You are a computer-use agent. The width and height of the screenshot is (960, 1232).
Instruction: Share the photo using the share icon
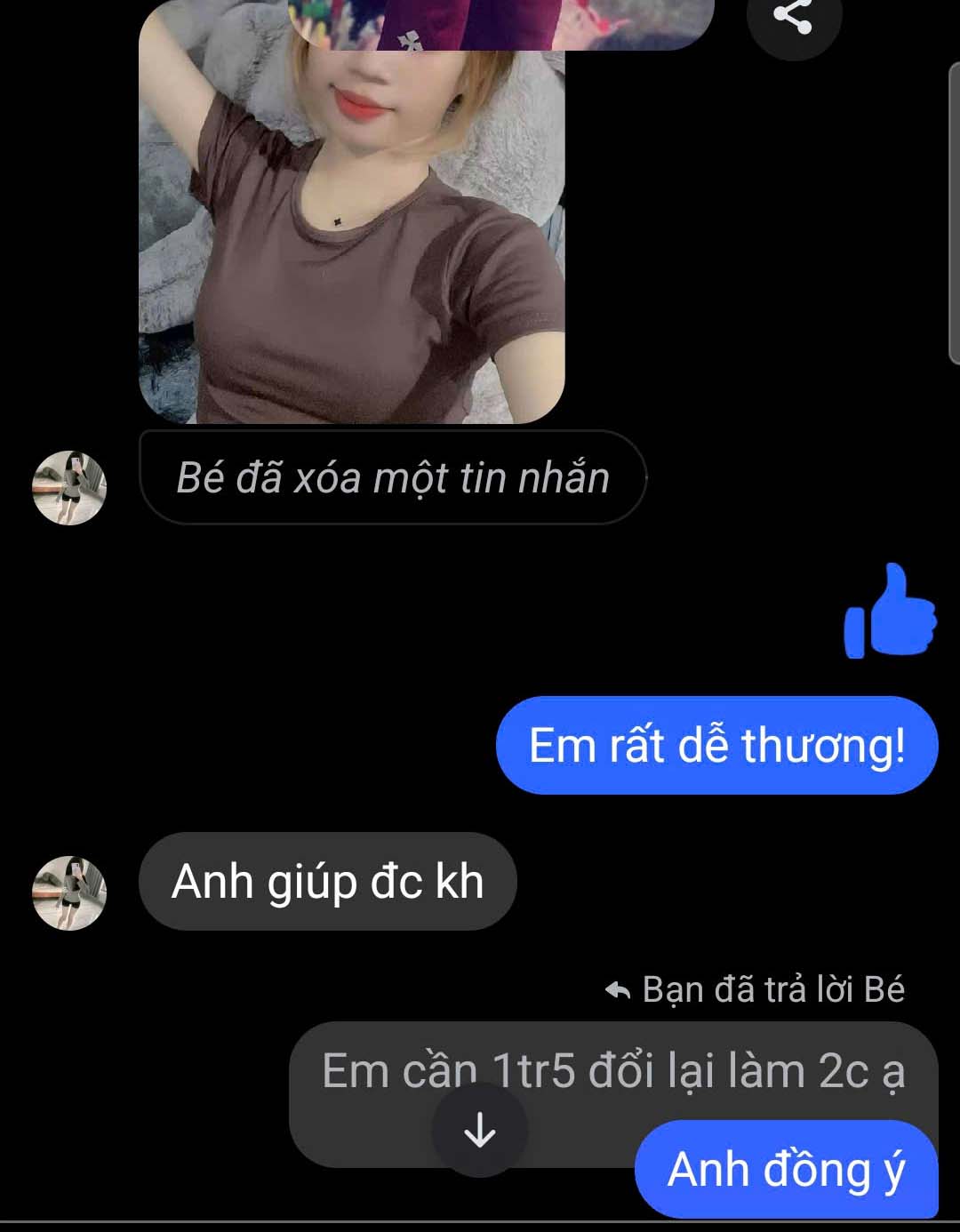point(793,18)
